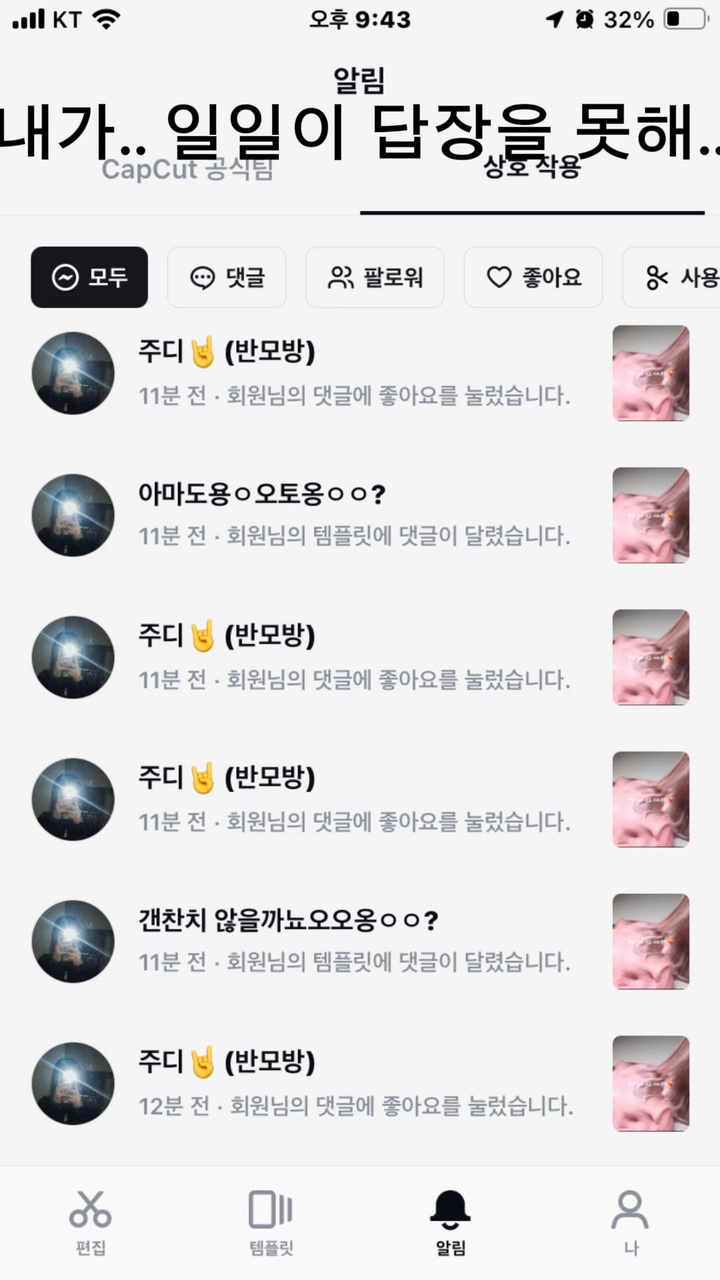
Task: Activate the 좋아요 (Likes) filter chip
Action: [x=533, y=278]
